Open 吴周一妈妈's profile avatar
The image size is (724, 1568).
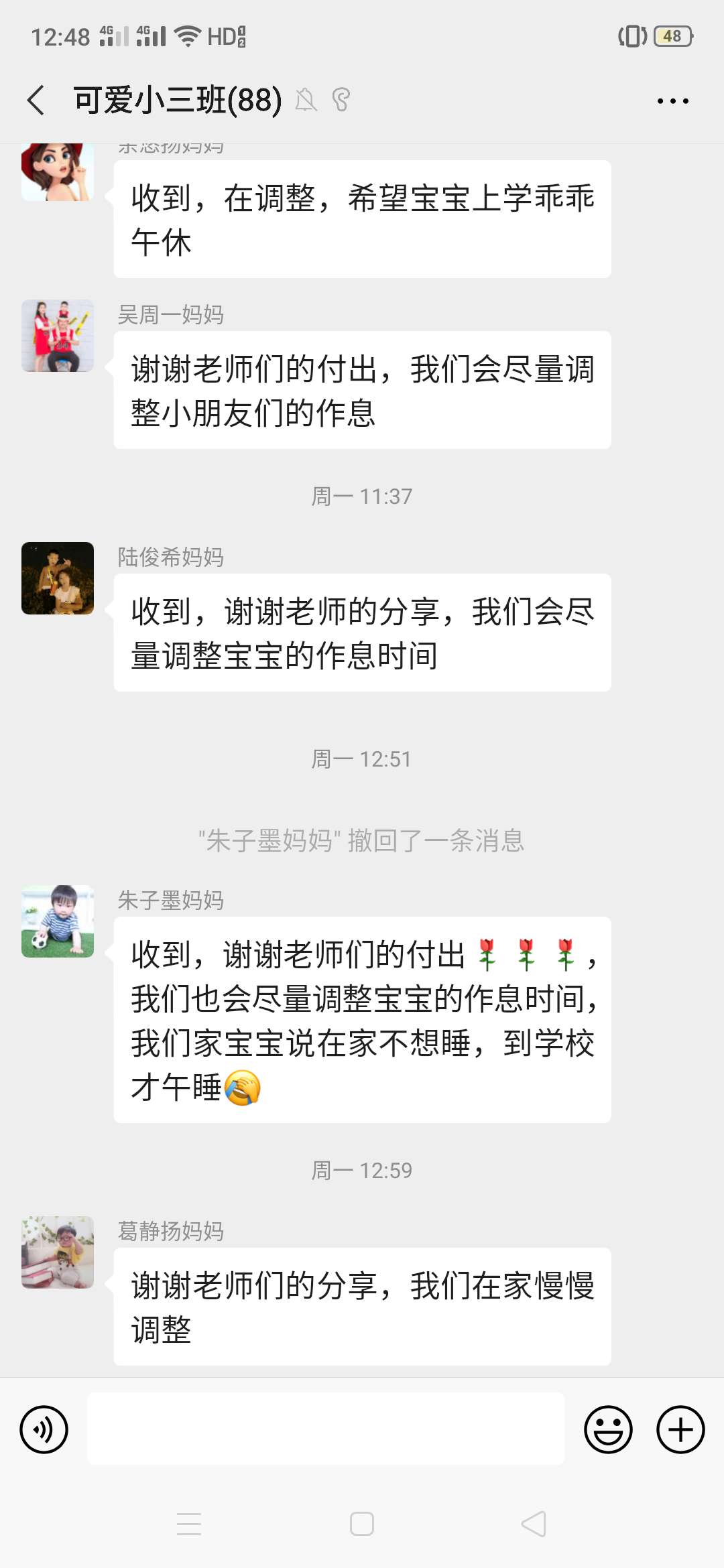(x=58, y=336)
